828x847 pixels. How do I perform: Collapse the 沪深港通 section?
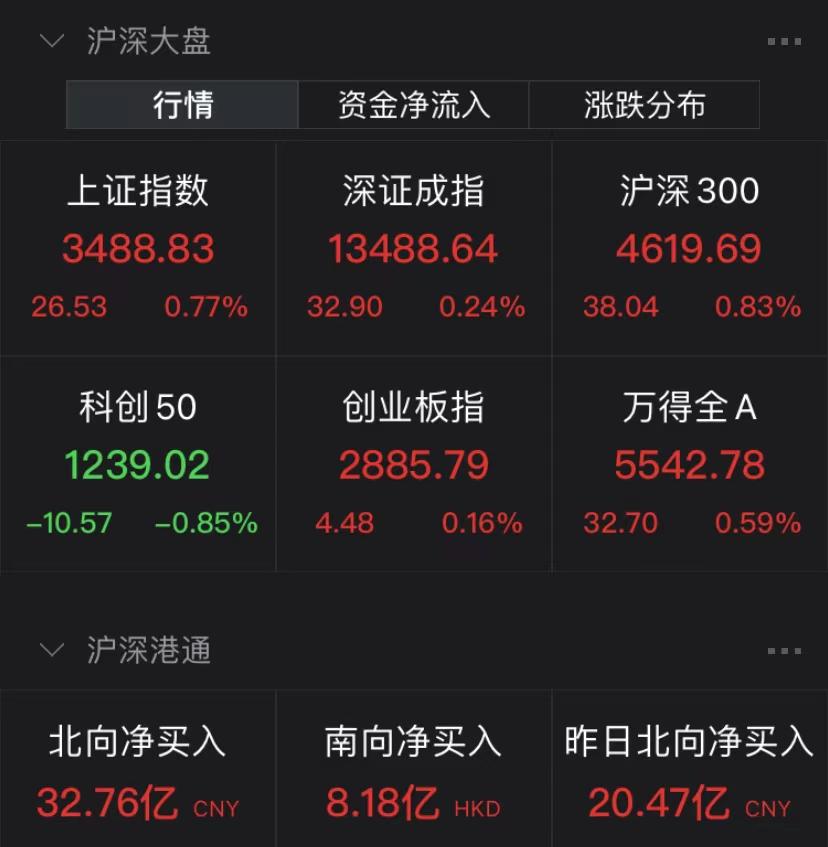(x=52, y=650)
